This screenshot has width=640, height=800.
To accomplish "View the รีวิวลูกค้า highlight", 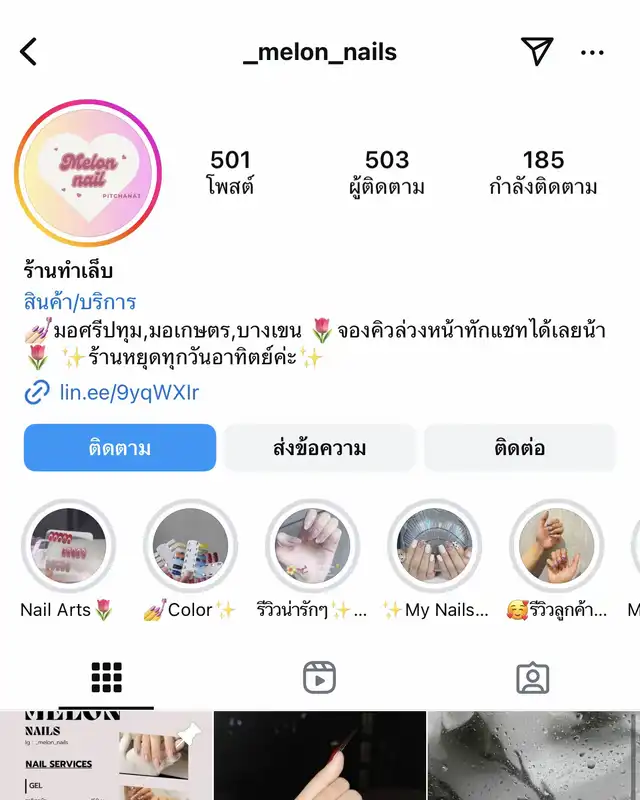I will click(556, 546).
